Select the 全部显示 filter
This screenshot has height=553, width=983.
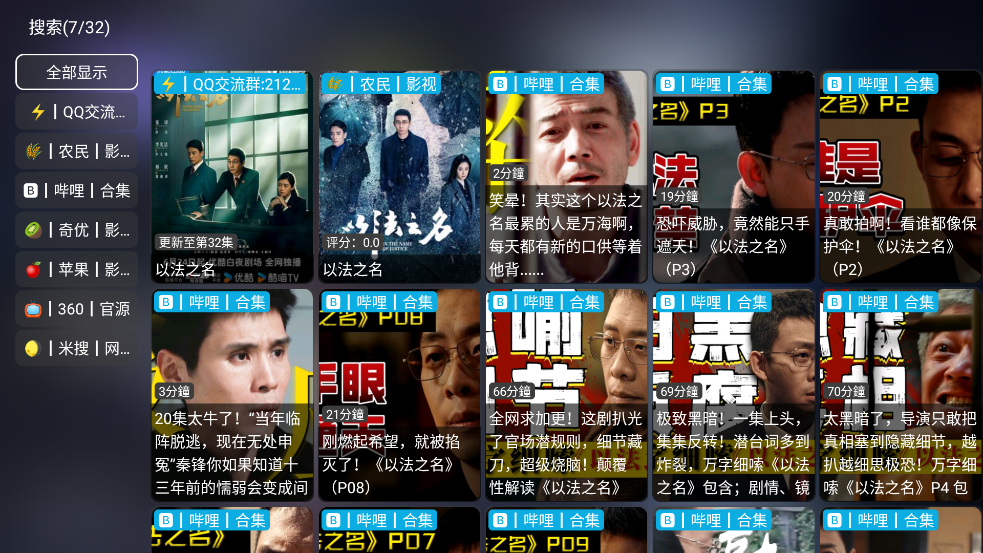77,72
